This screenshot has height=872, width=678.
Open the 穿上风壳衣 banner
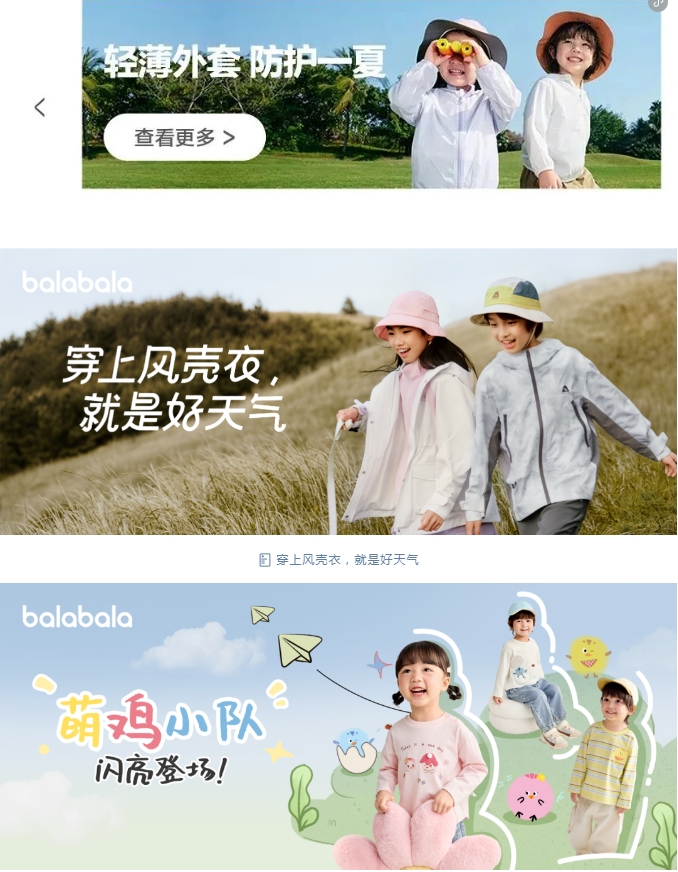[x=338, y=391]
